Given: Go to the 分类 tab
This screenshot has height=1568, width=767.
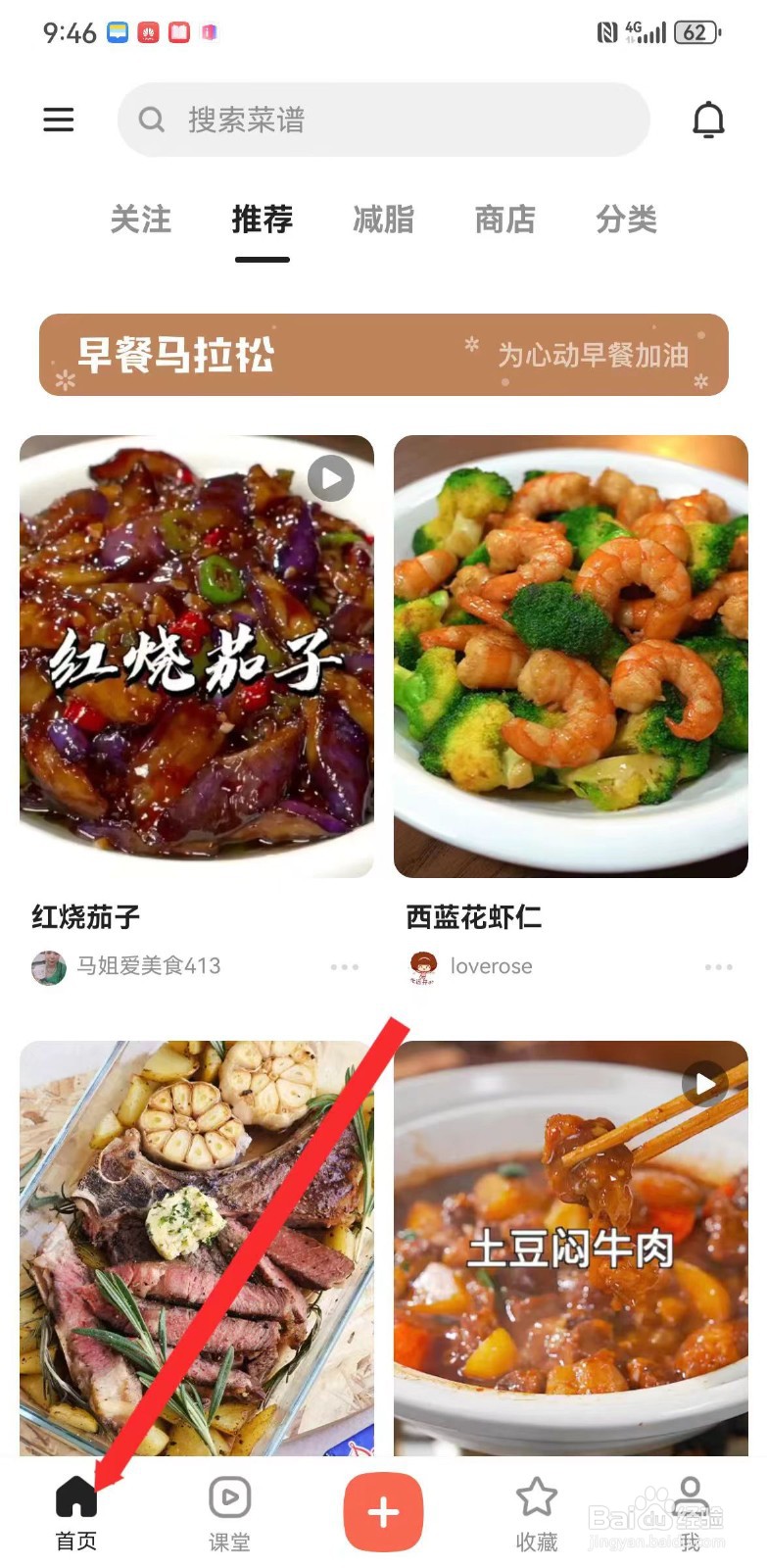Looking at the screenshot, I should click(x=627, y=220).
